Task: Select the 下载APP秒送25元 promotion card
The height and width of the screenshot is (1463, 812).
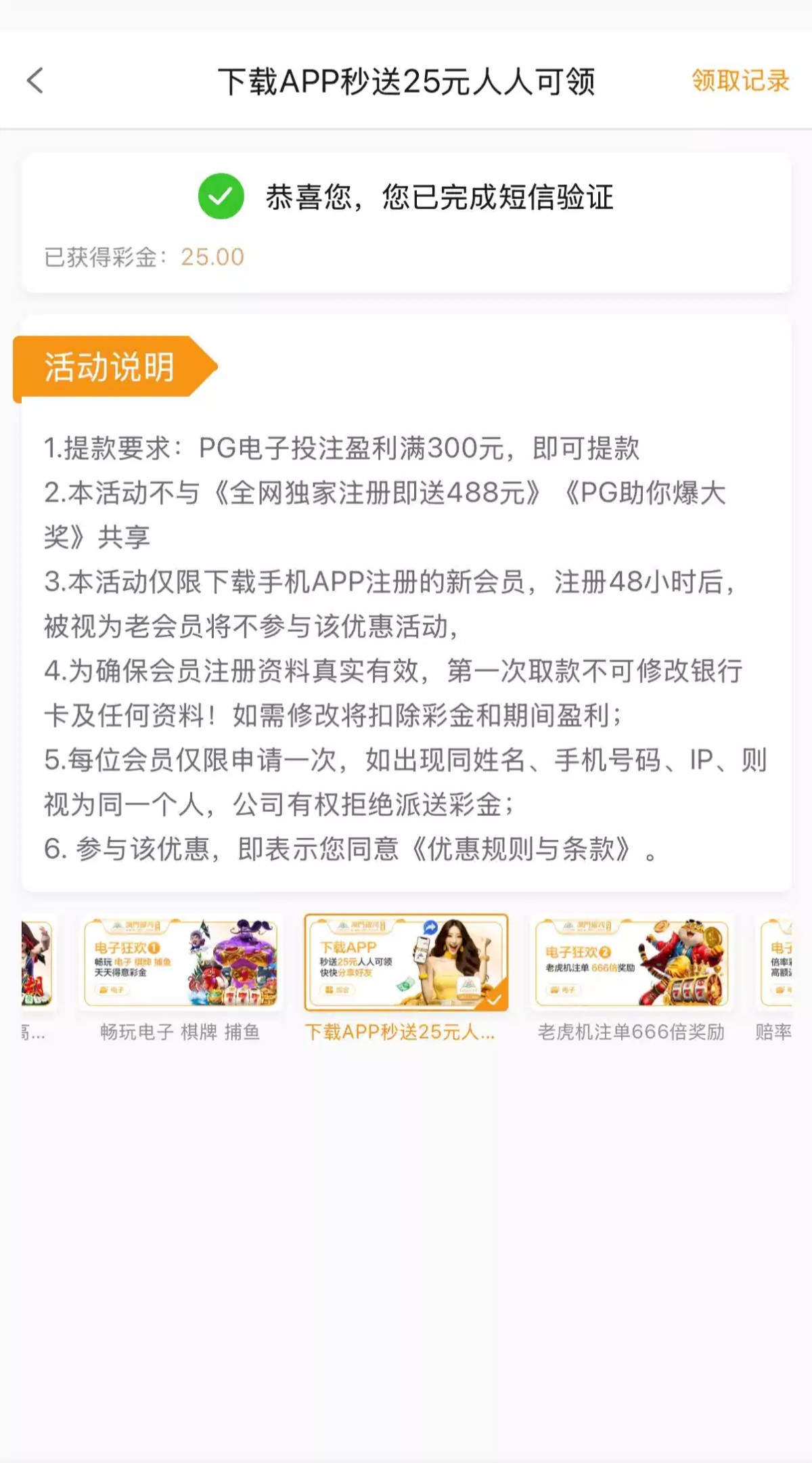Action: click(406, 963)
